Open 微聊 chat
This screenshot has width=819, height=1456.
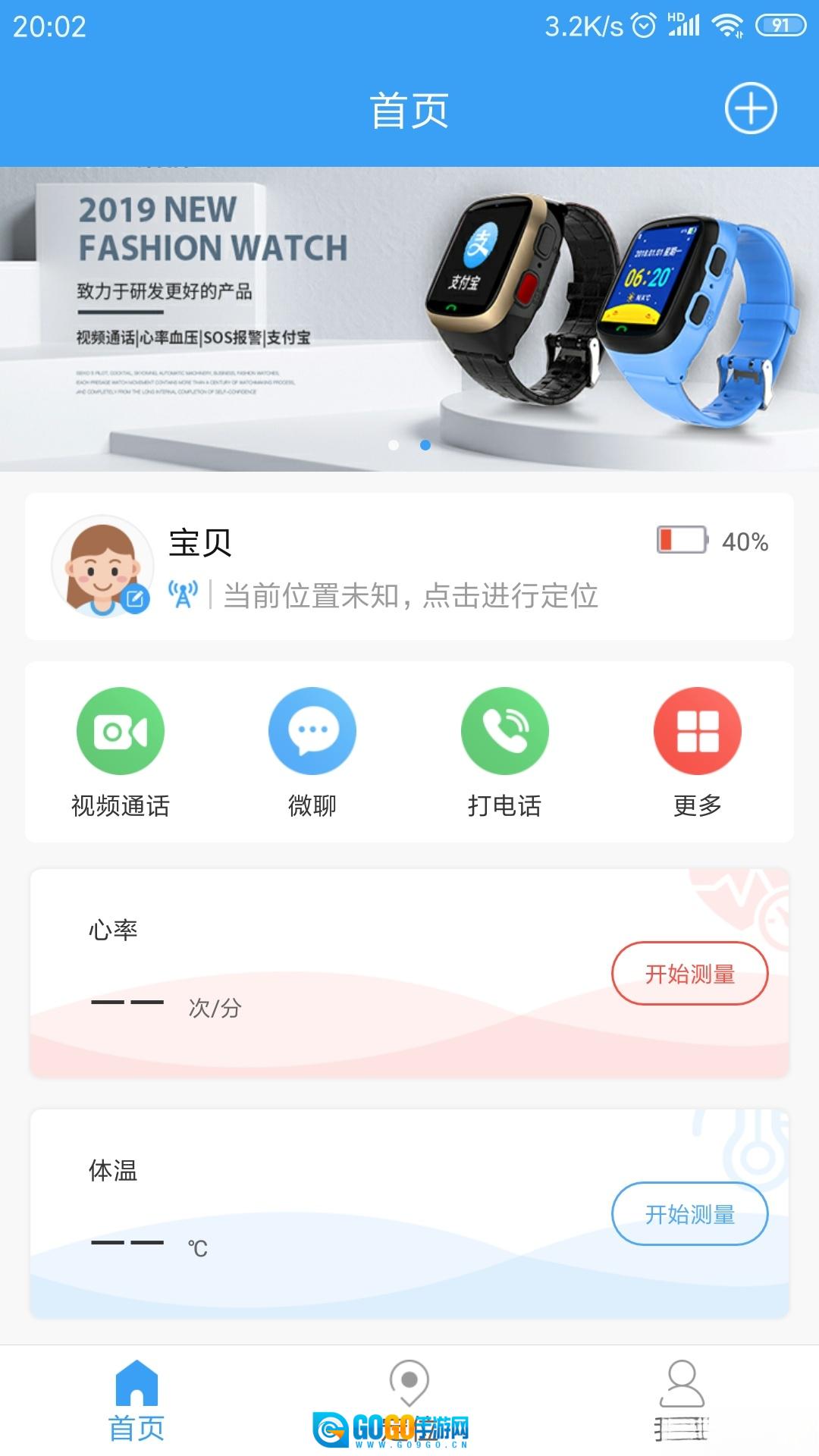(x=312, y=751)
